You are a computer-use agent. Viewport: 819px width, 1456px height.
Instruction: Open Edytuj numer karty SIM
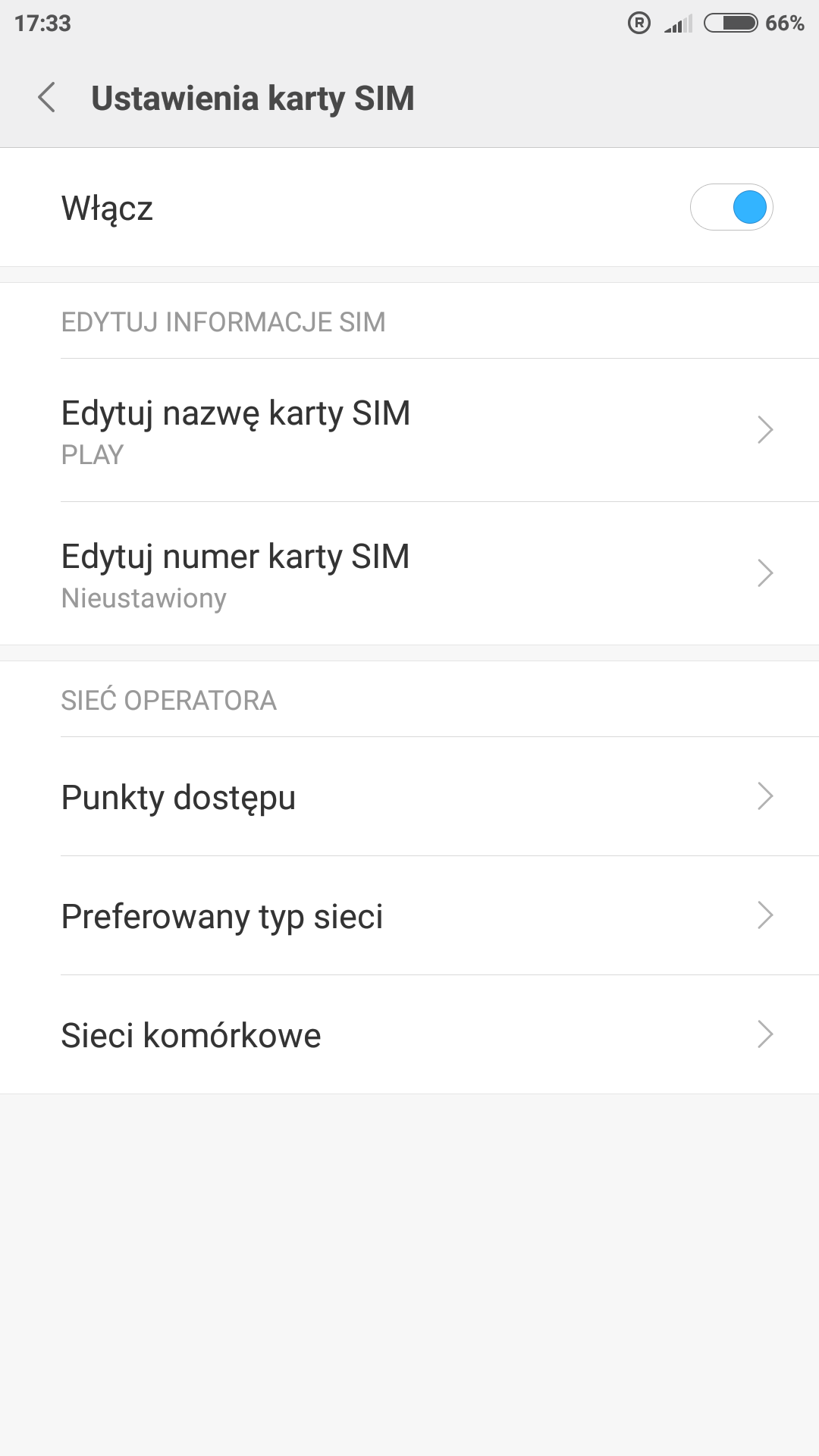coord(409,573)
